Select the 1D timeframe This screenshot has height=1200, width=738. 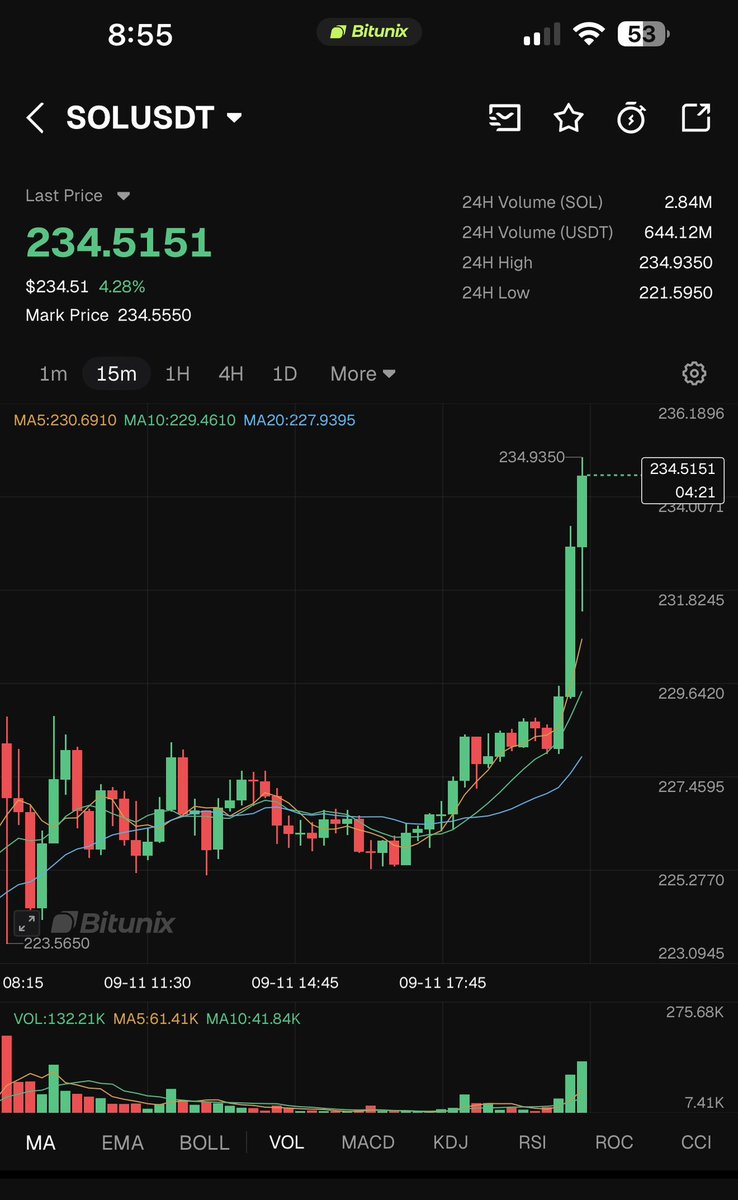[x=285, y=374]
